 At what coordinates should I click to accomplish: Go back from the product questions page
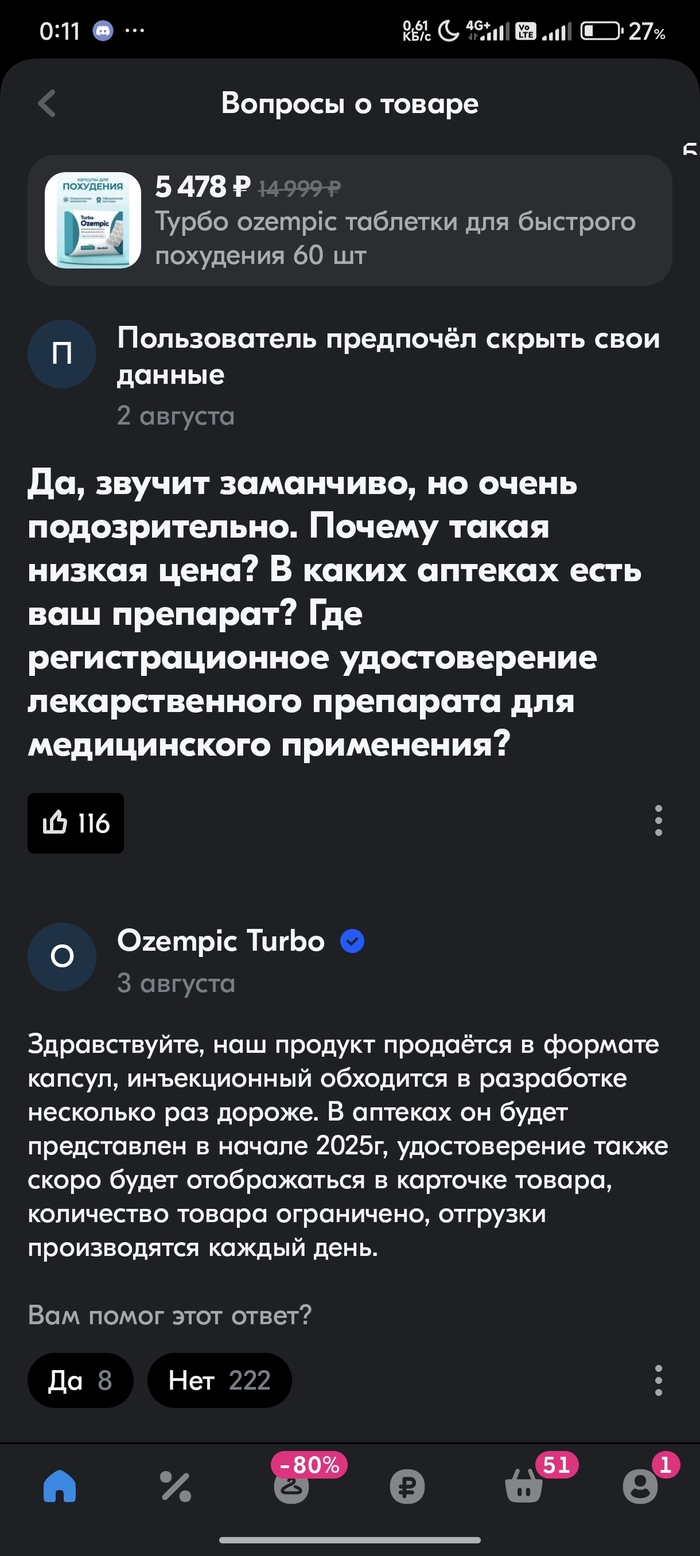pyautogui.click(x=47, y=104)
